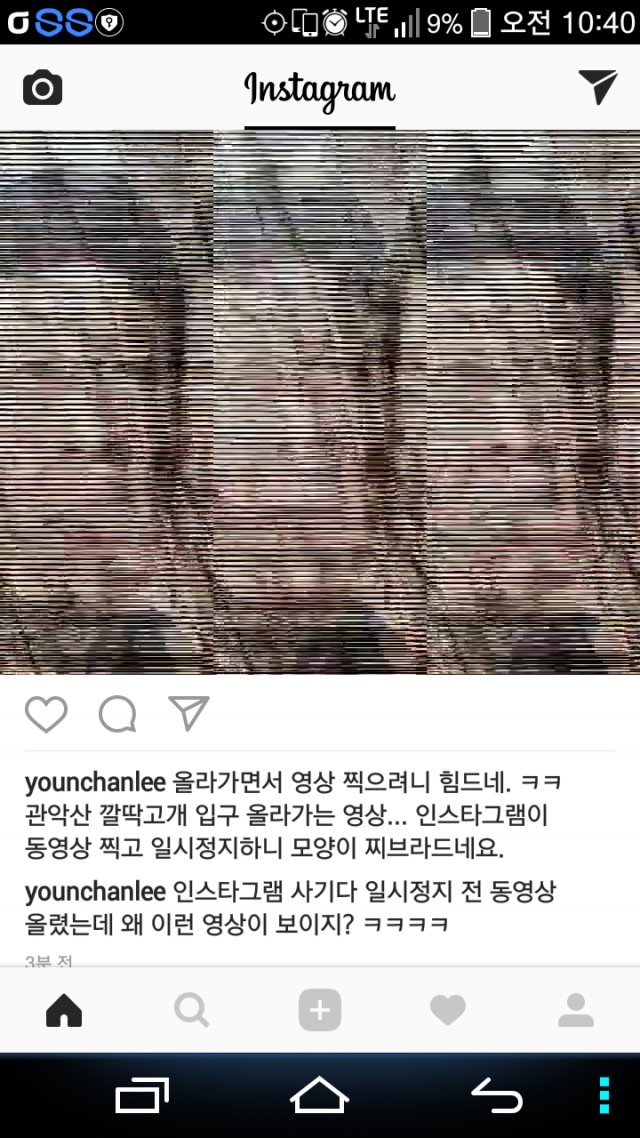The width and height of the screenshot is (640, 1138).
Task: Open the recent apps screen
Action: (142, 1095)
